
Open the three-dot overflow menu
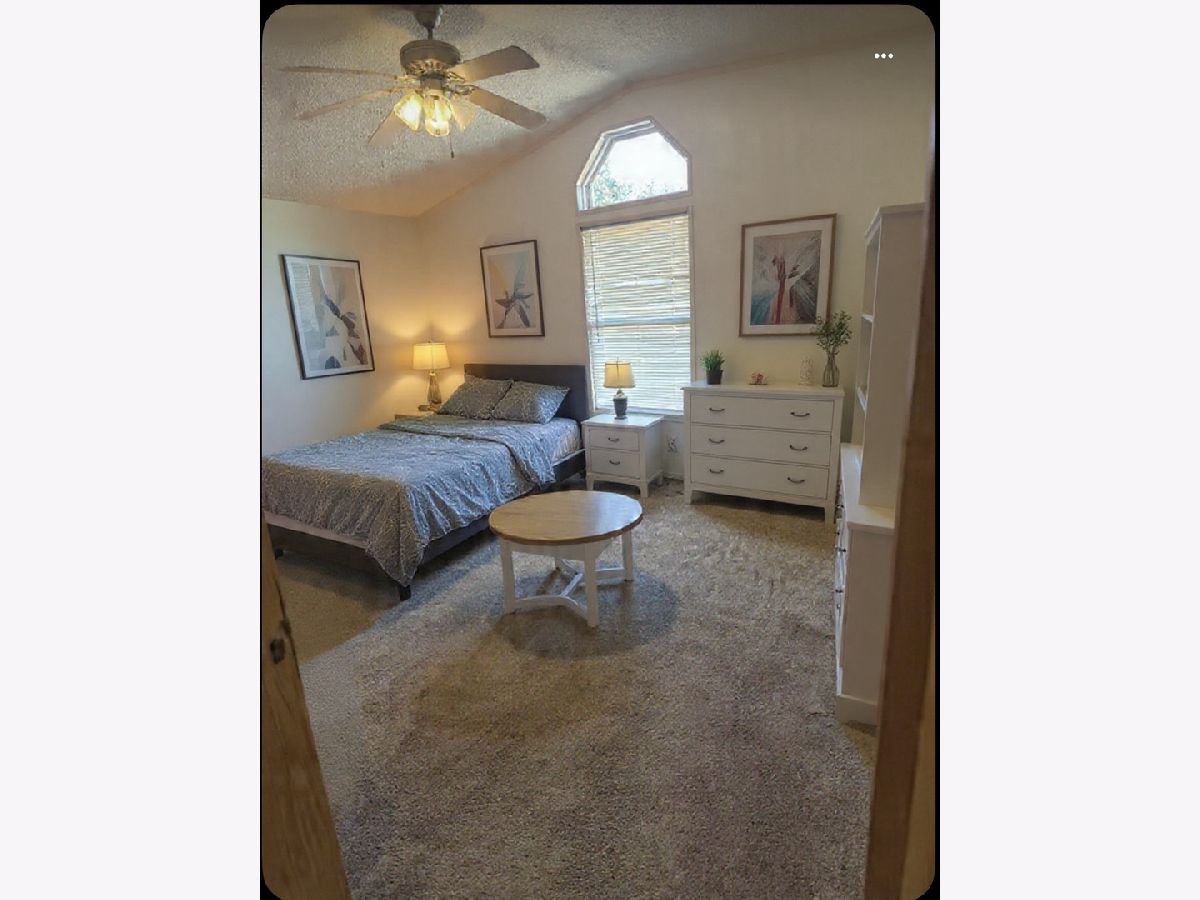883,56
